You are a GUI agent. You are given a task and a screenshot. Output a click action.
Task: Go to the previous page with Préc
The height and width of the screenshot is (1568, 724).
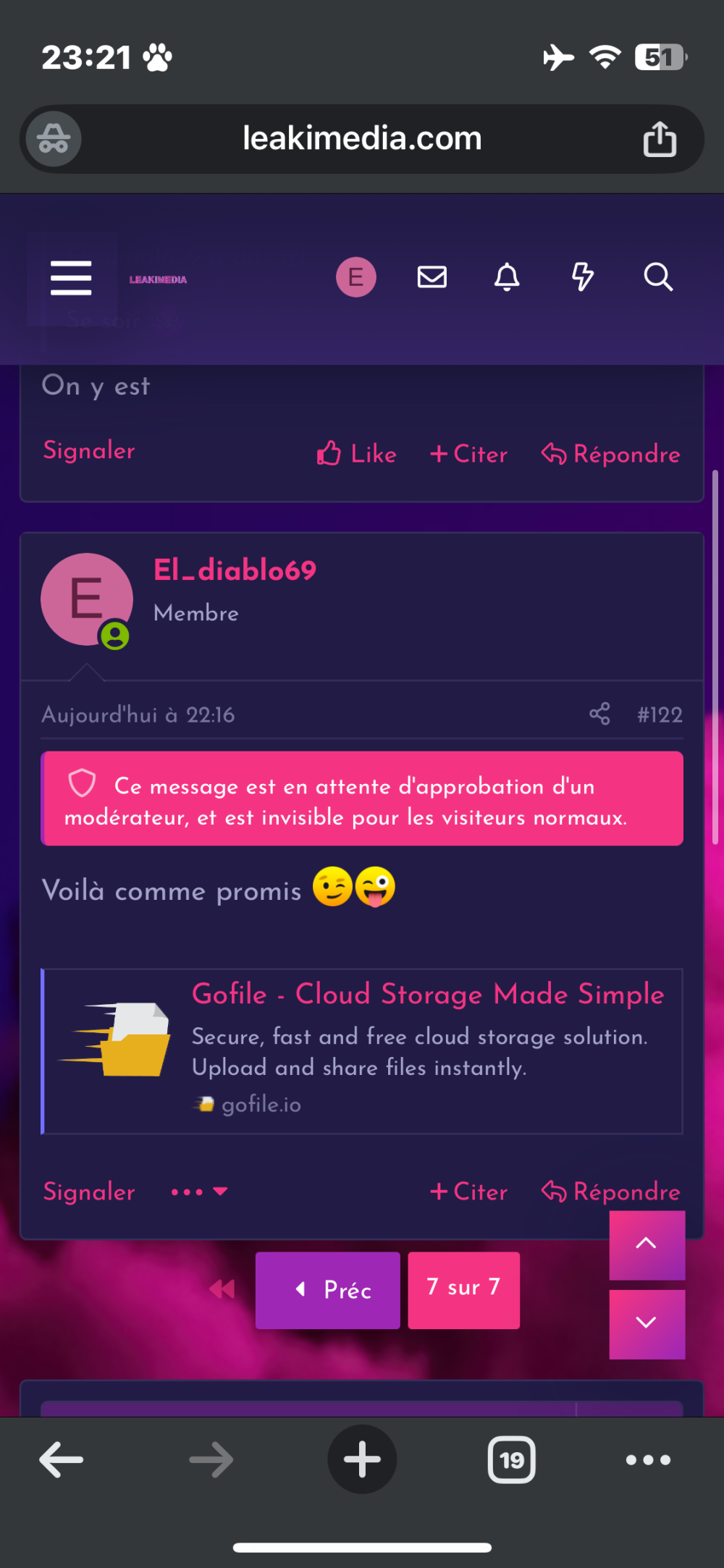tap(328, 1290)
